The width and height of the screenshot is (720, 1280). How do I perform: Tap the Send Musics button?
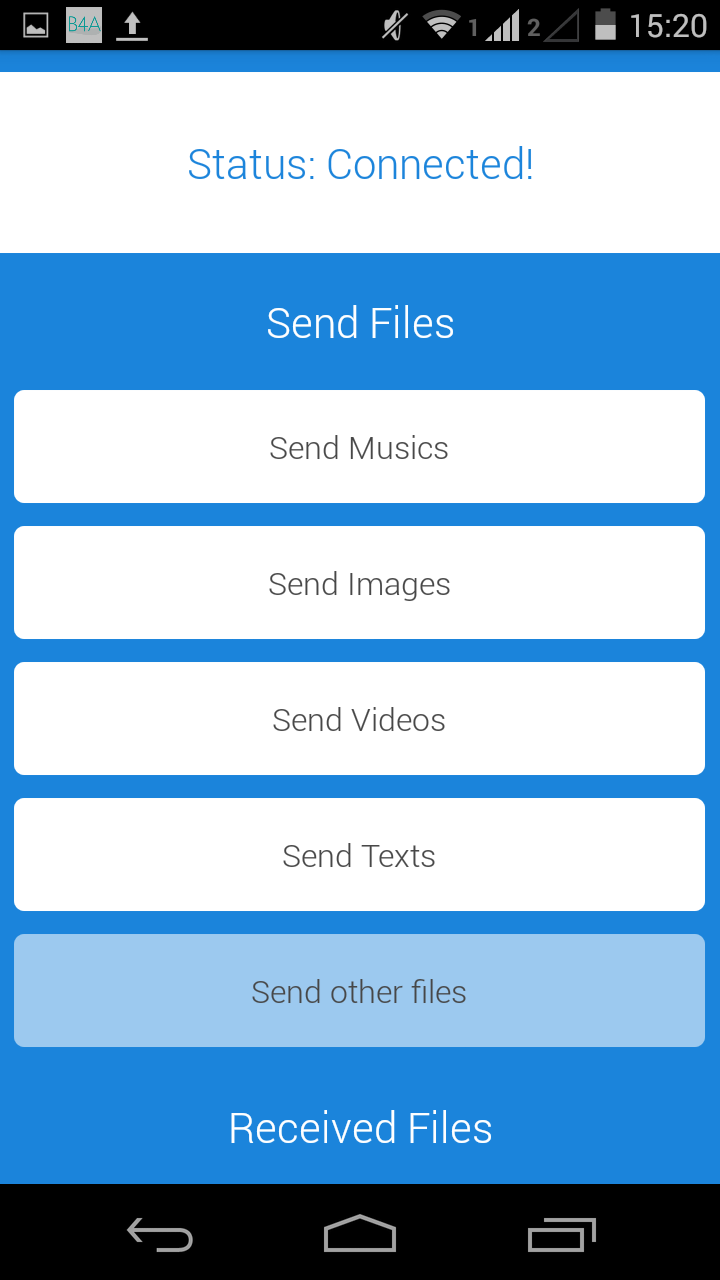359,447
